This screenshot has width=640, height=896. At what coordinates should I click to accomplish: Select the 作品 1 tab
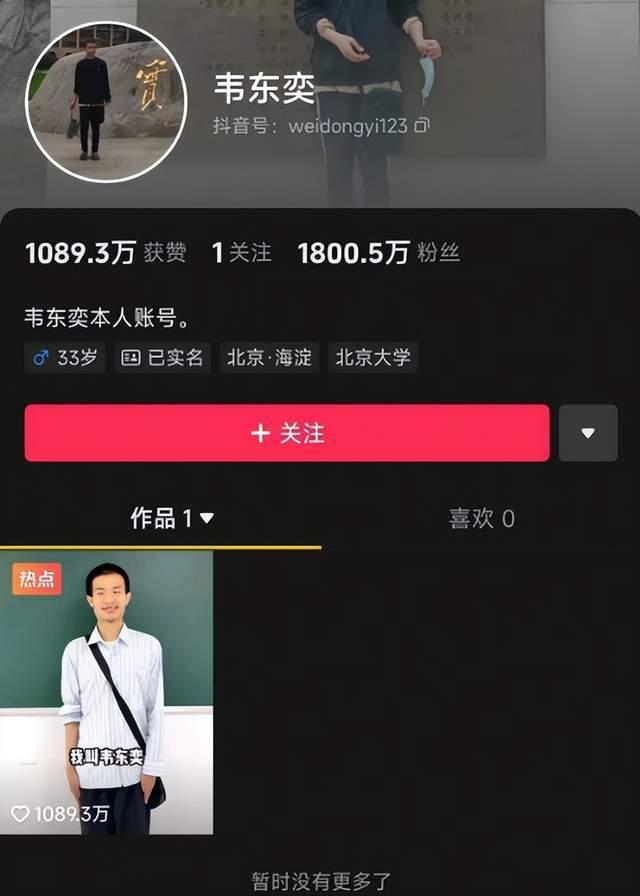(172, 518)
